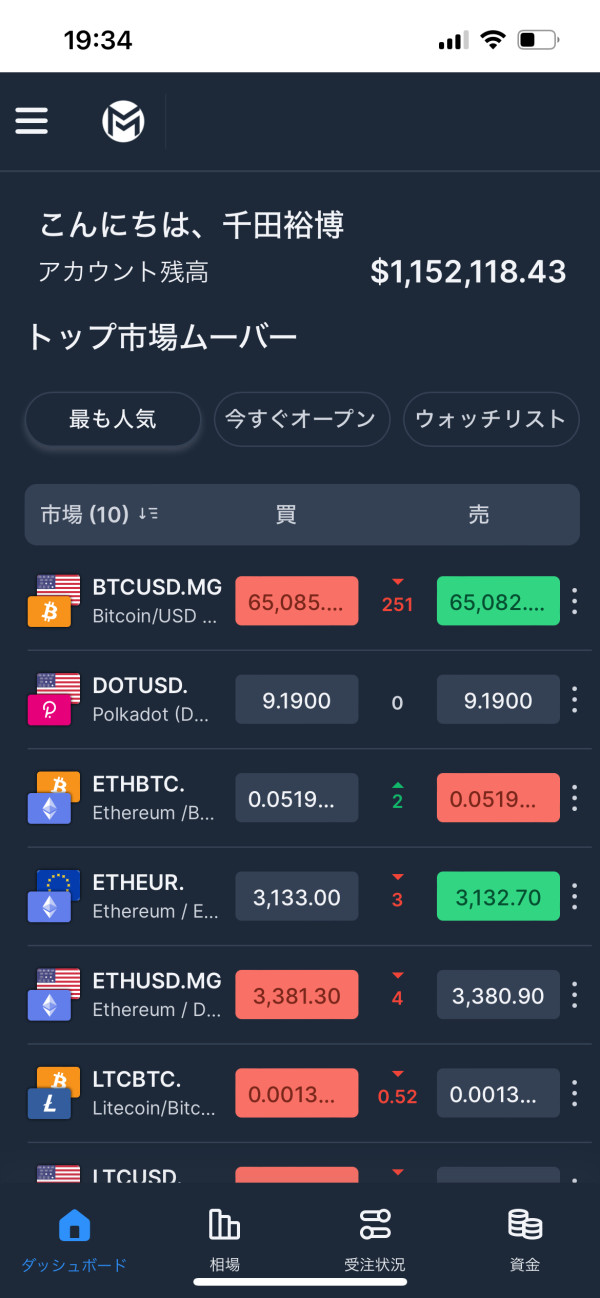Sort the 市場 column
Viewport: 600px width, 1298px height.
click(x=148, y=514)
